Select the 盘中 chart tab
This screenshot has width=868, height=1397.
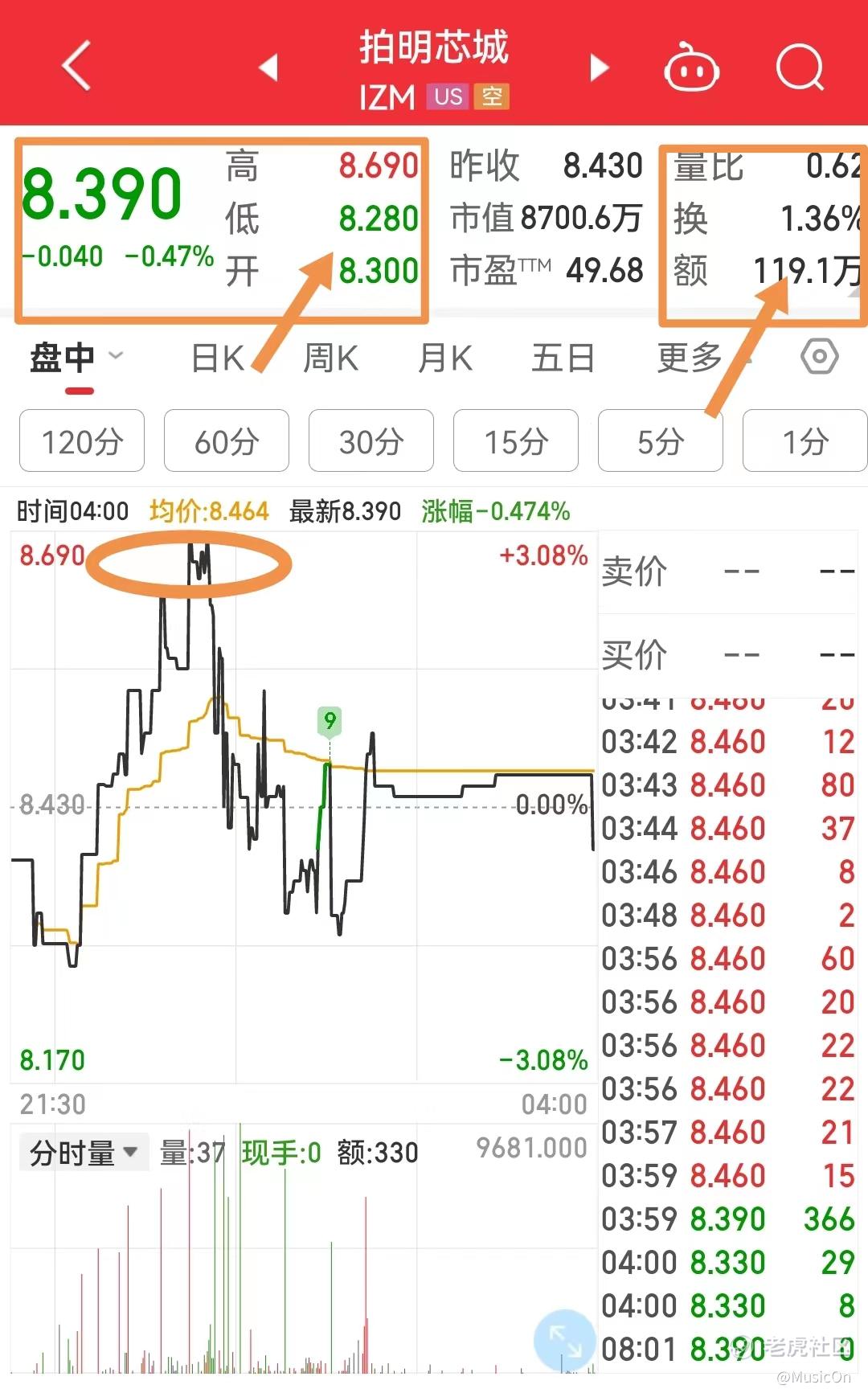pos(64,358)
